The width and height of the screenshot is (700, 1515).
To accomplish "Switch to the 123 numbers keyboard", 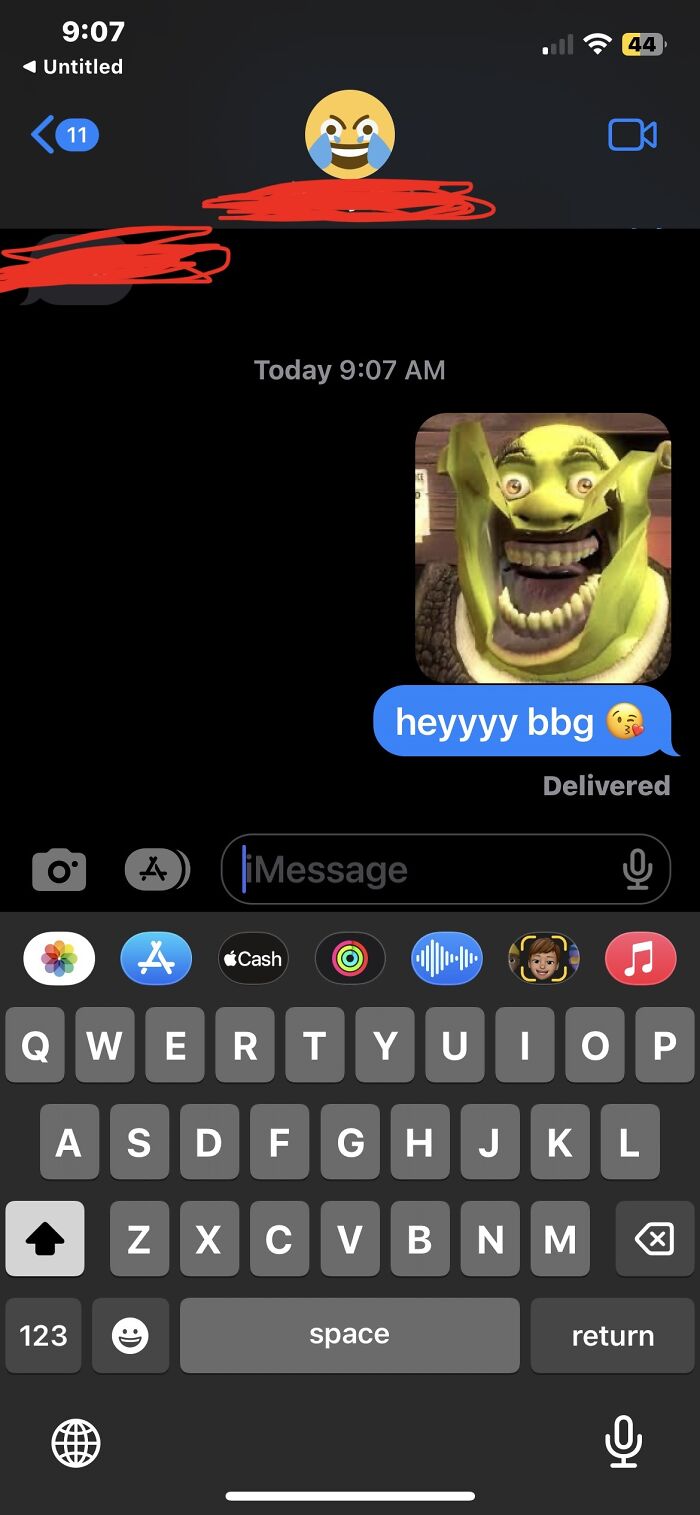I will point(43,1335).
